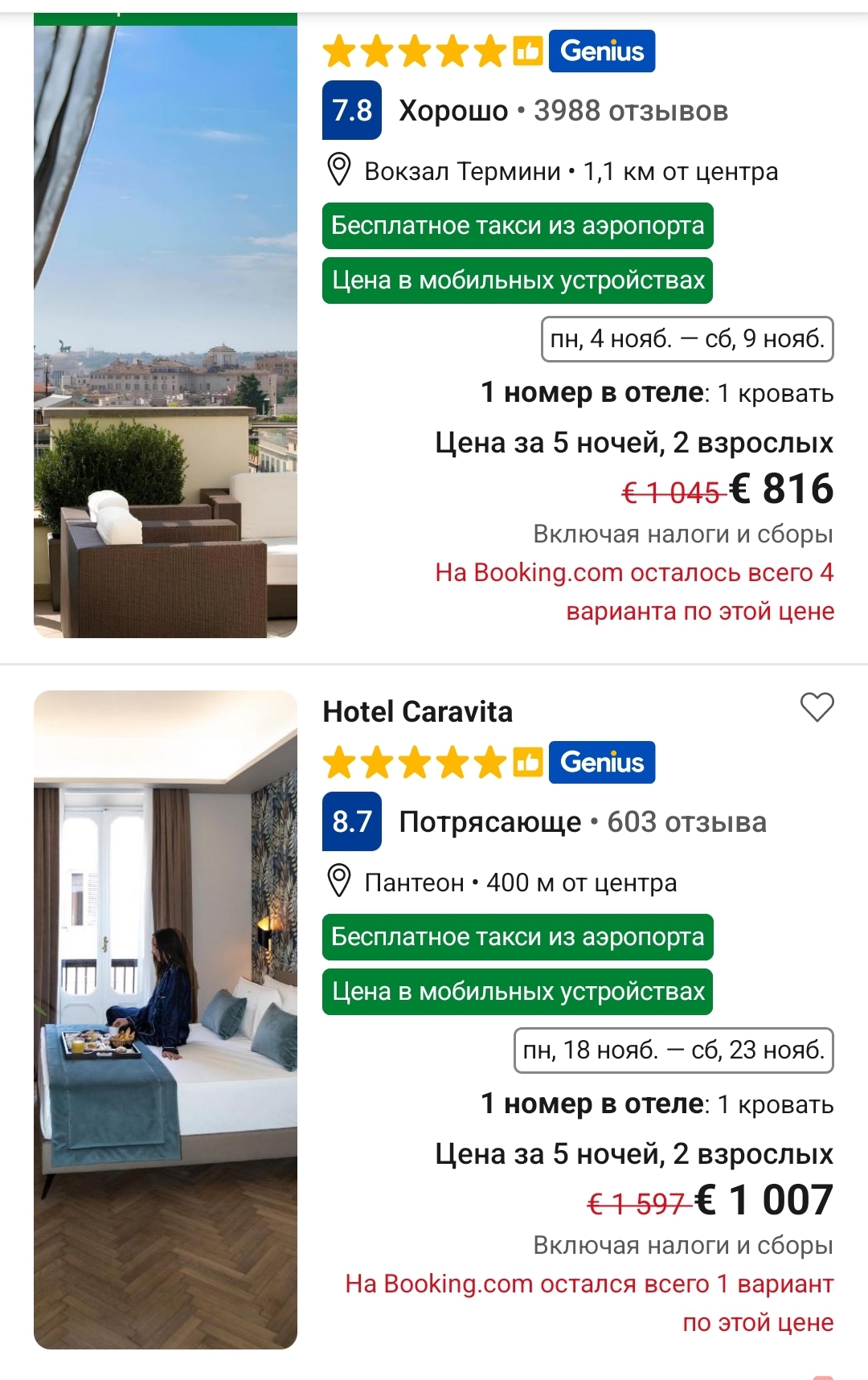Open the Hotel Caravita listing
This screenshot has width=868, height=1380.
point(417,712)
